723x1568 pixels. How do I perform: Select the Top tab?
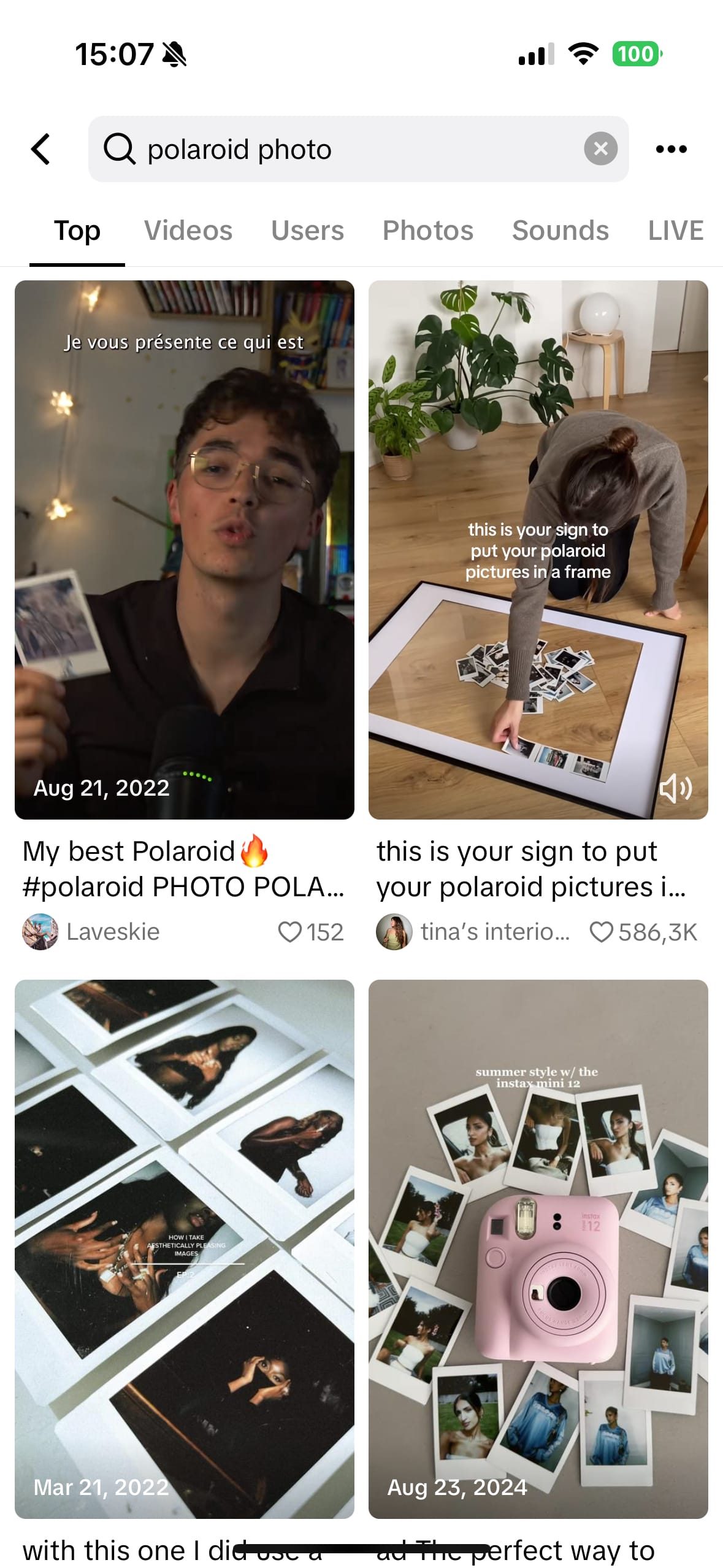[77, 231]
